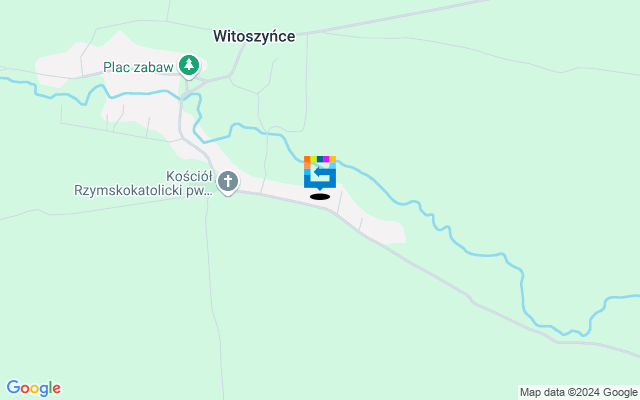This screenshot has width=640, height=400.
Task: Open the Kościół Rzymskokatolicki church marker
Action: pyautogui.click(x=228, y=182)
